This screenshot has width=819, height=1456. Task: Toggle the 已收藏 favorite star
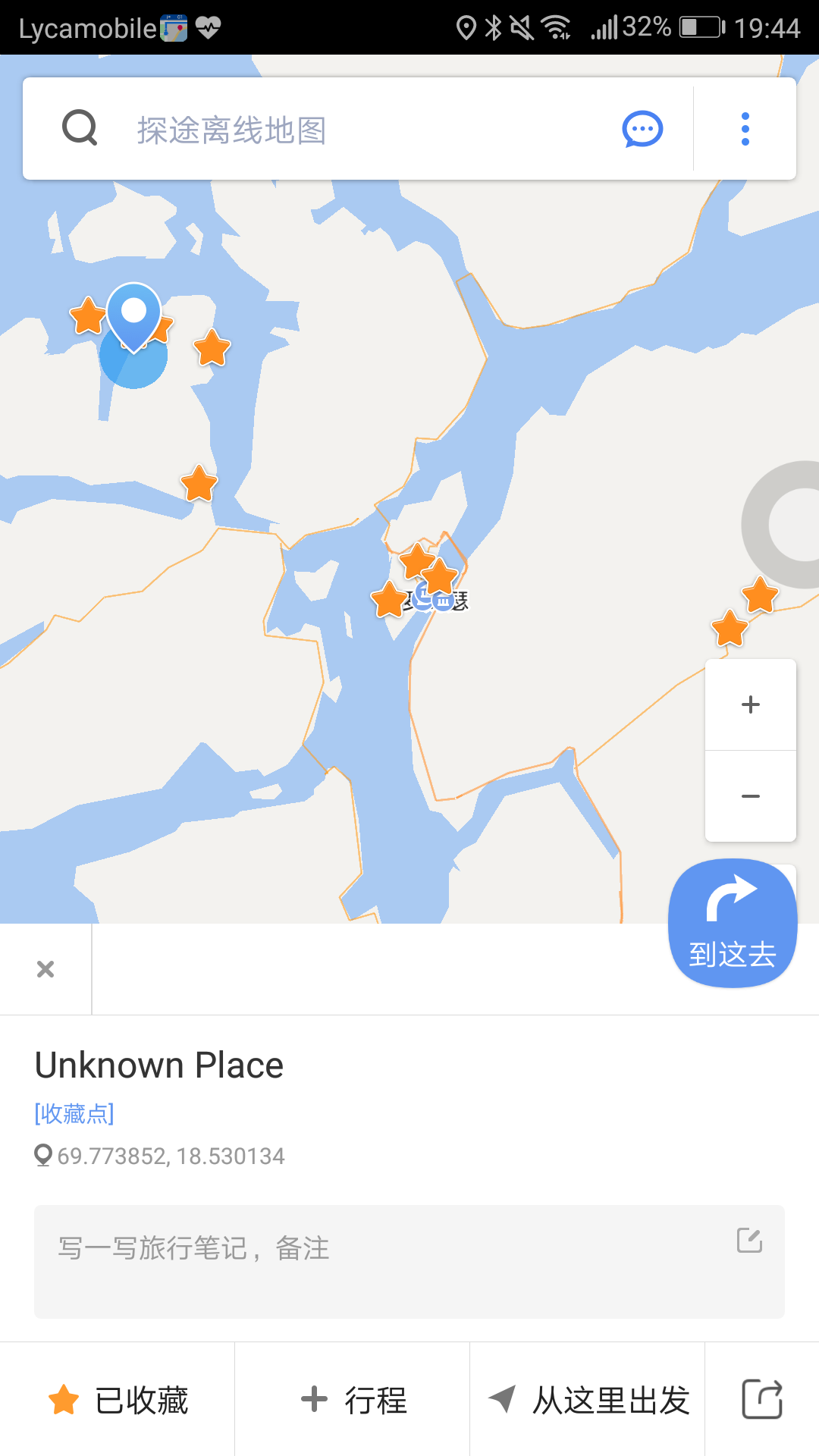coord(118,1400)
